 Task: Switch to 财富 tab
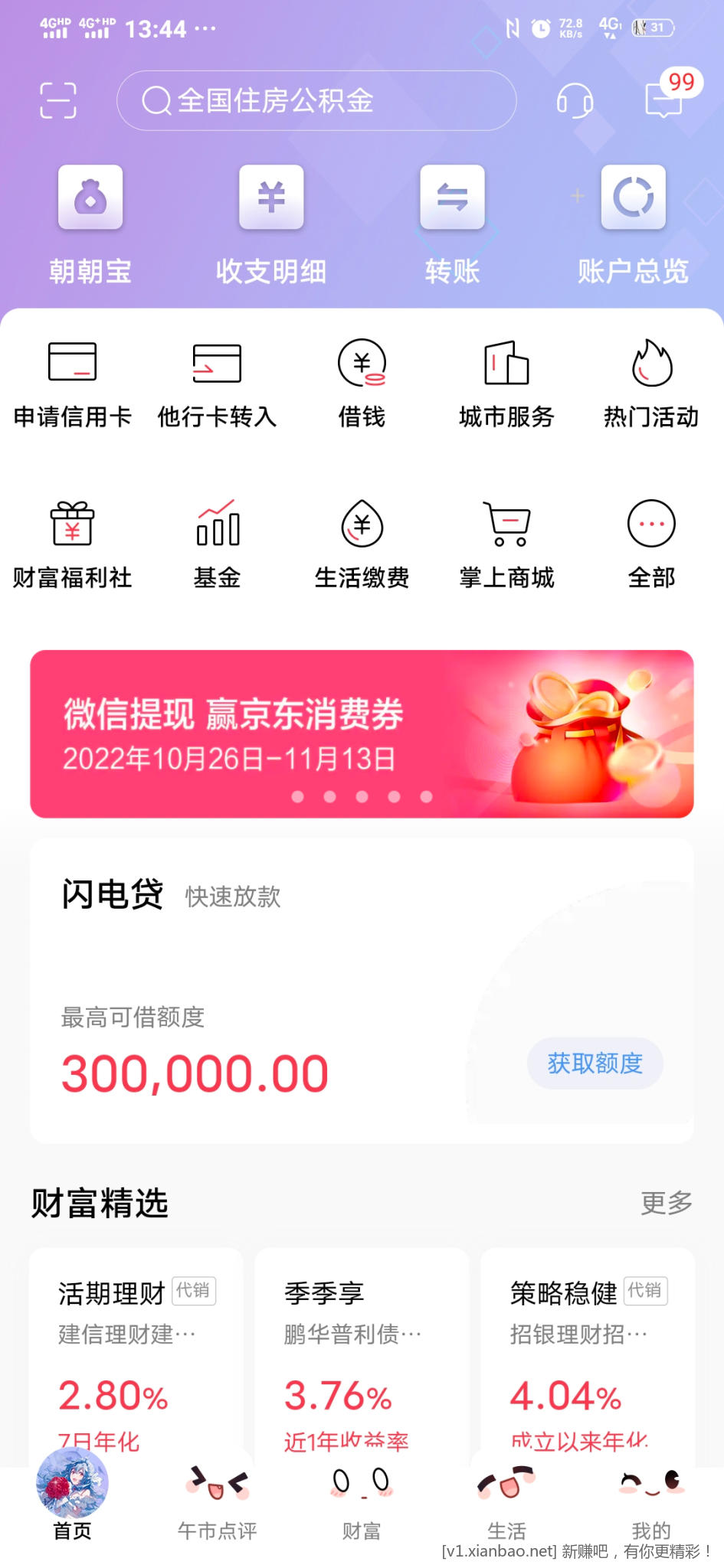tap(362, 1504)
